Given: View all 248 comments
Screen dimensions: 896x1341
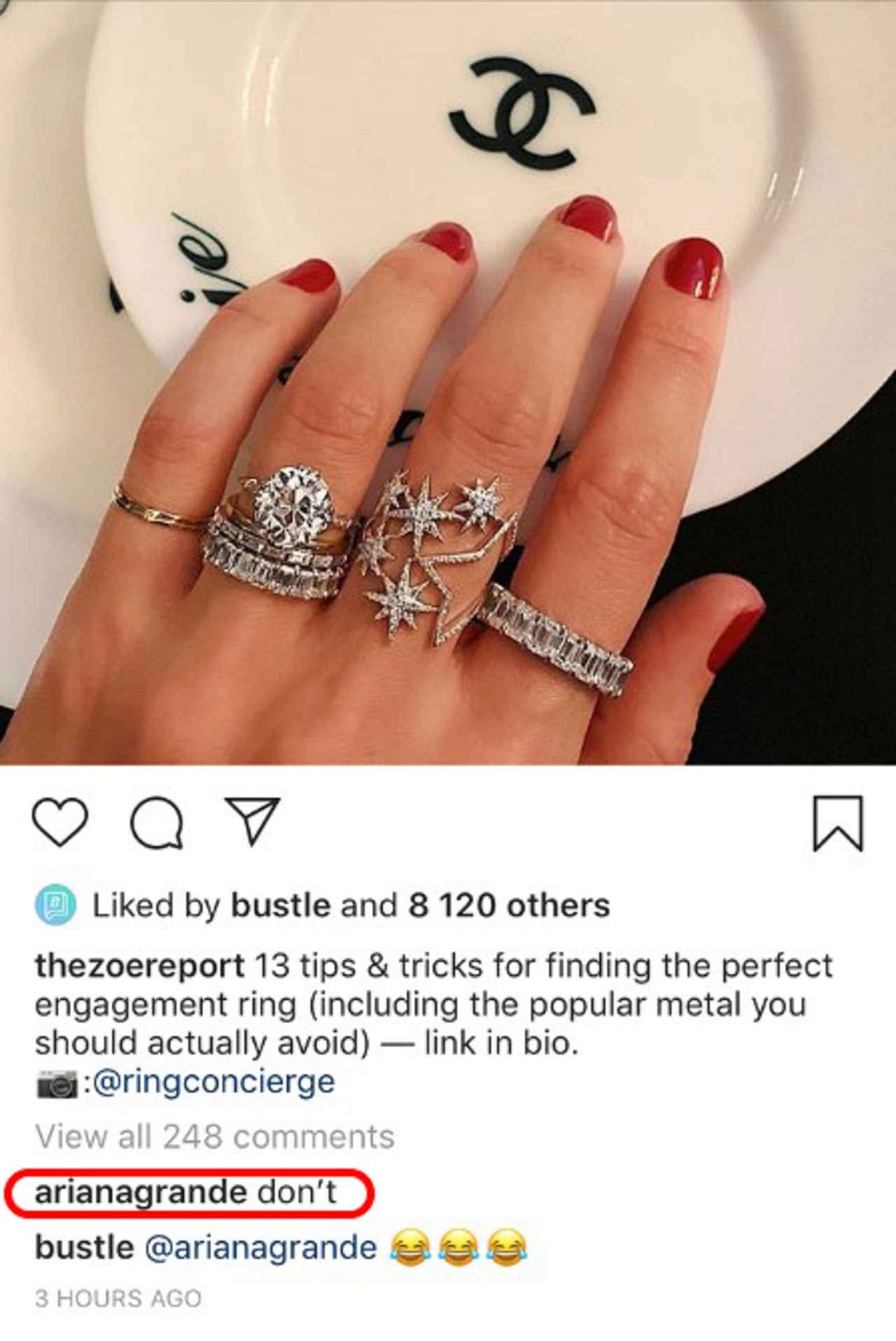Looking at the screenshot, I should (215, 1137).
